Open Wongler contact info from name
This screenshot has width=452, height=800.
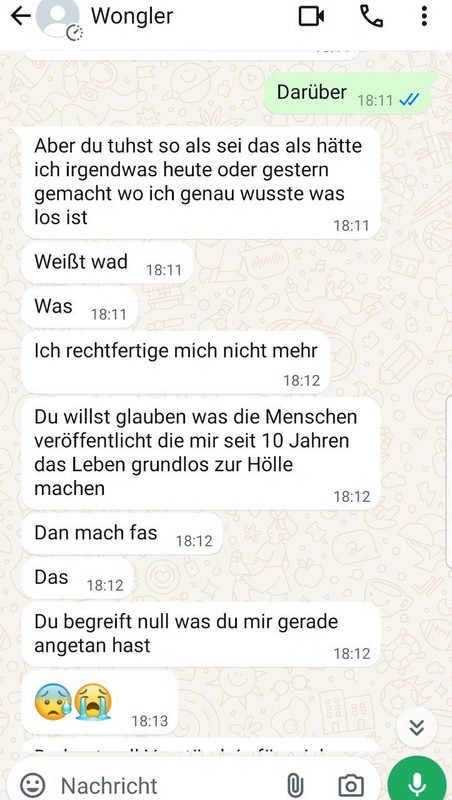point(132,16)
